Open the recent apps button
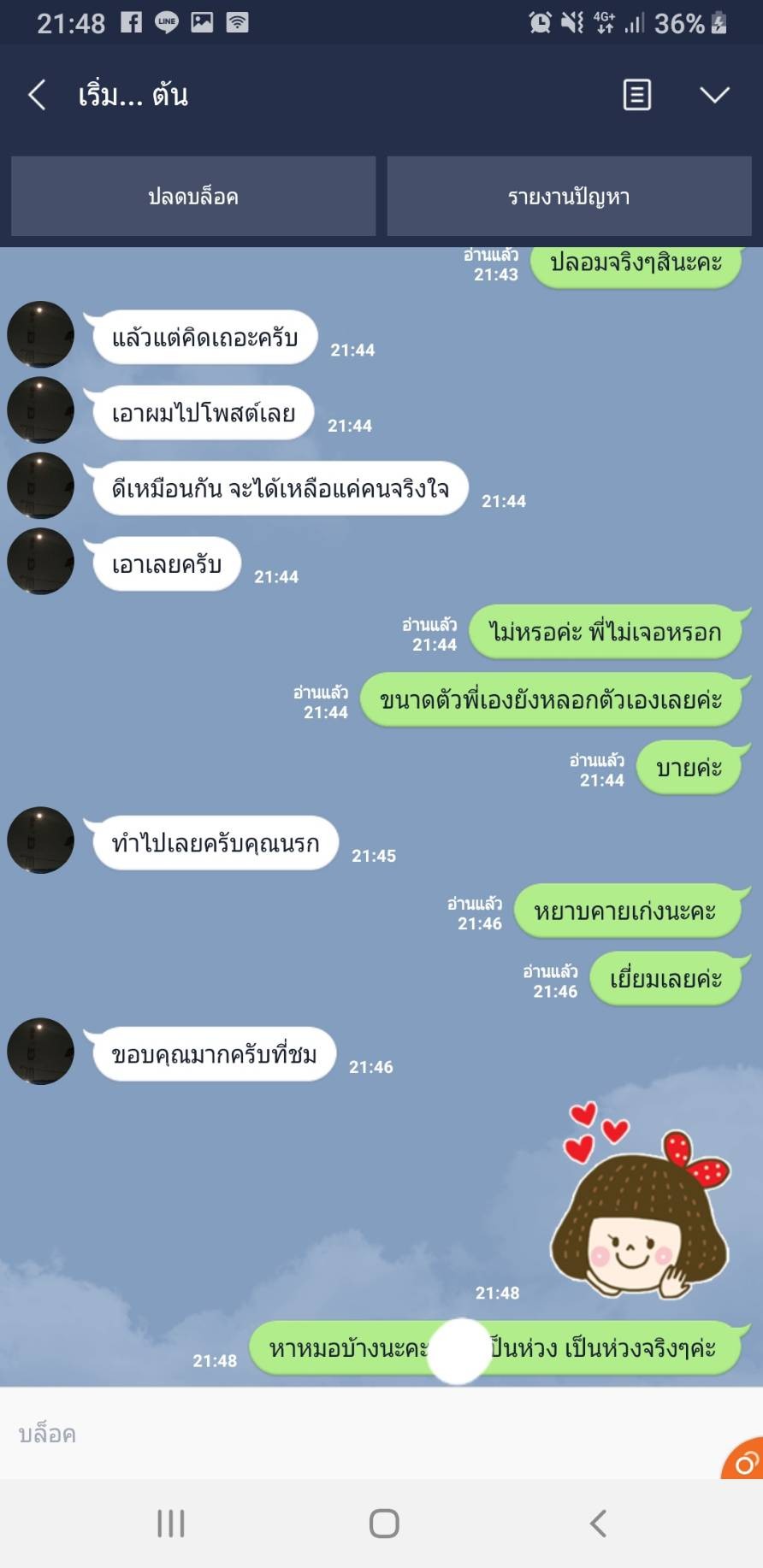Viewport: 763px width, 1568px height. (171, 1523)
